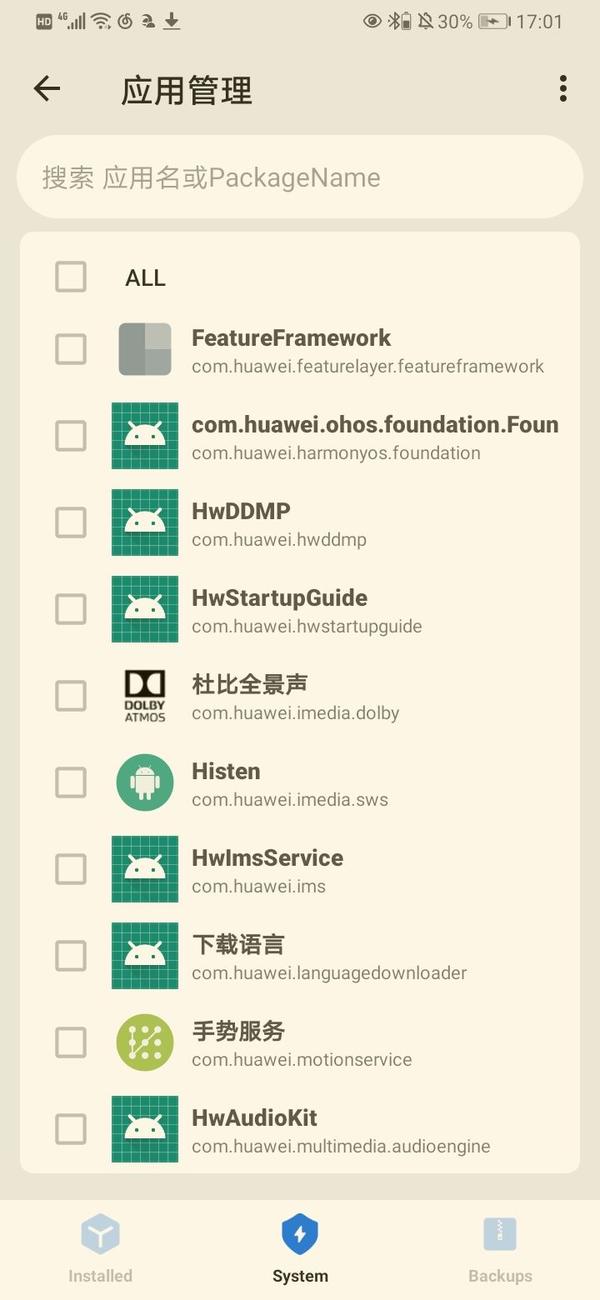Select the HwDDMP checkbox
Screen dimensions: 600x1300
pos(71,522)
